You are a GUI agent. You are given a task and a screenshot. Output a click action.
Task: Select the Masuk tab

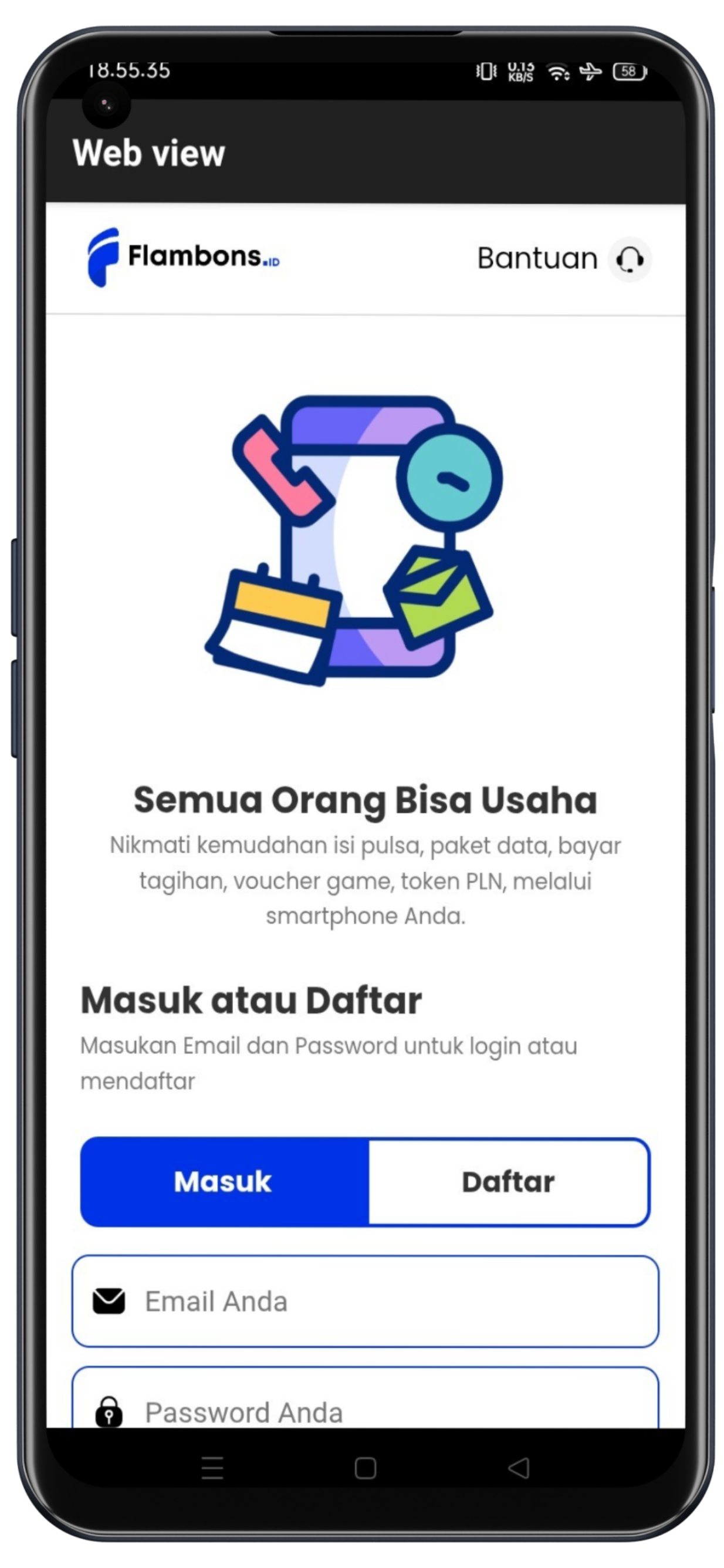coord(224,1181)
